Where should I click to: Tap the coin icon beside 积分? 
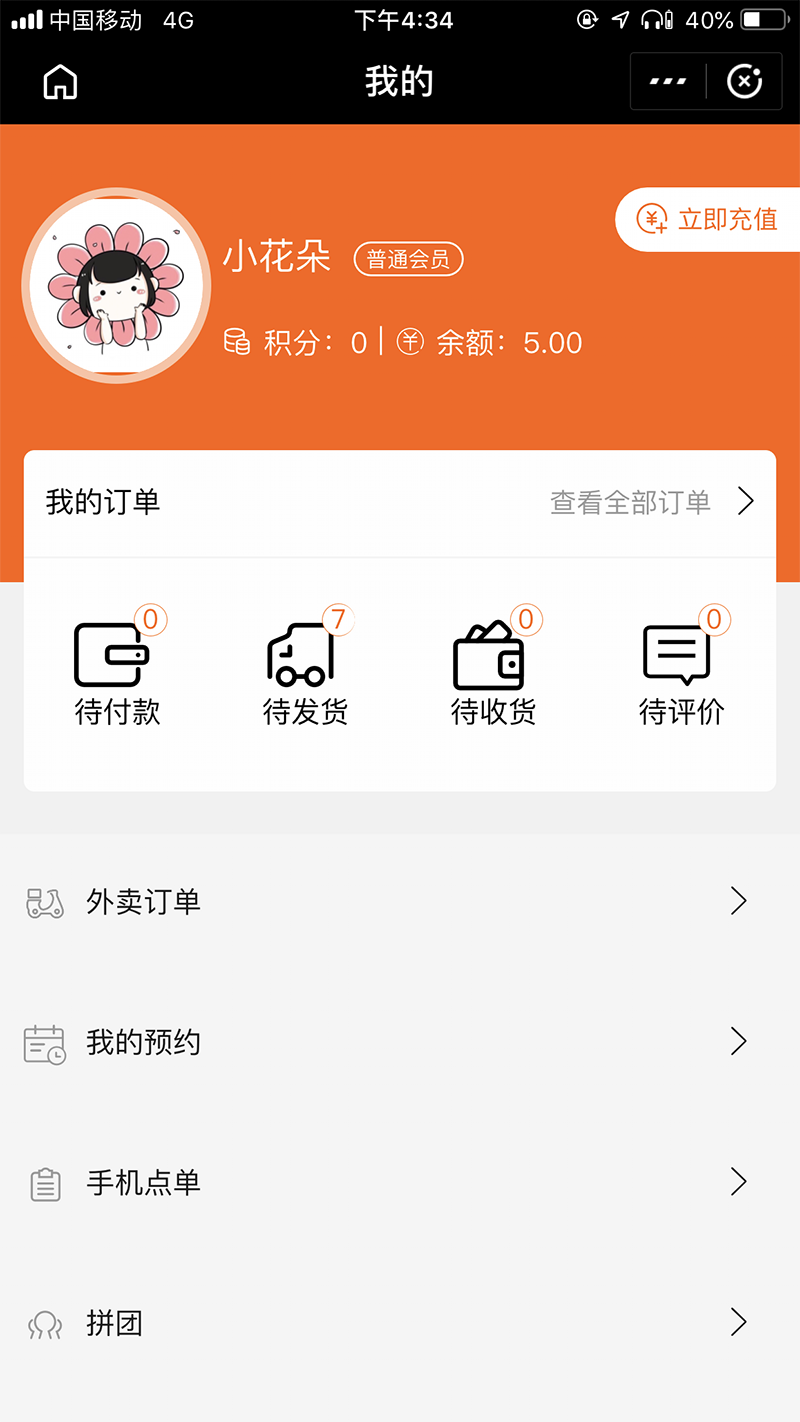pyautogui.click(x=238, y=343)
